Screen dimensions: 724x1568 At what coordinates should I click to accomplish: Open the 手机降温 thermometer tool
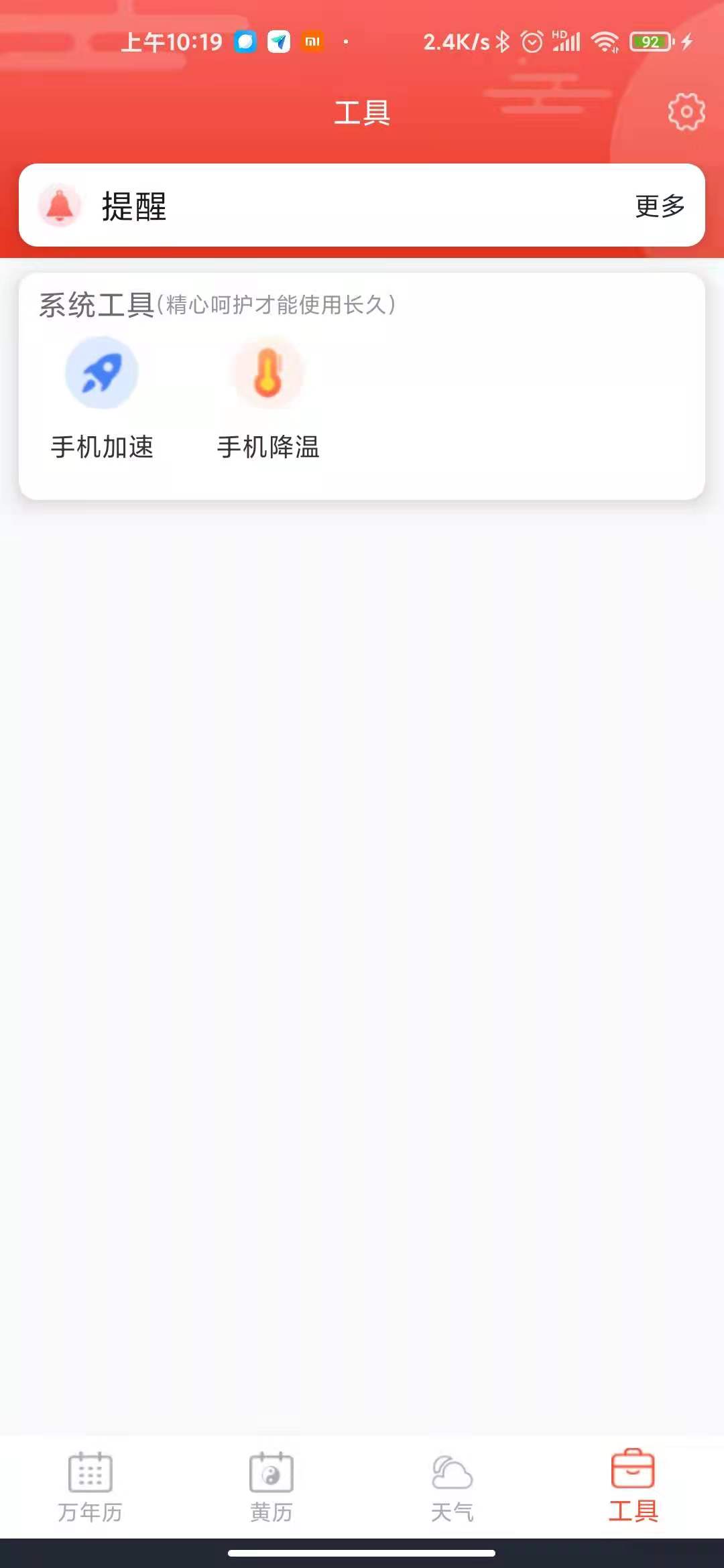point(267,373)
